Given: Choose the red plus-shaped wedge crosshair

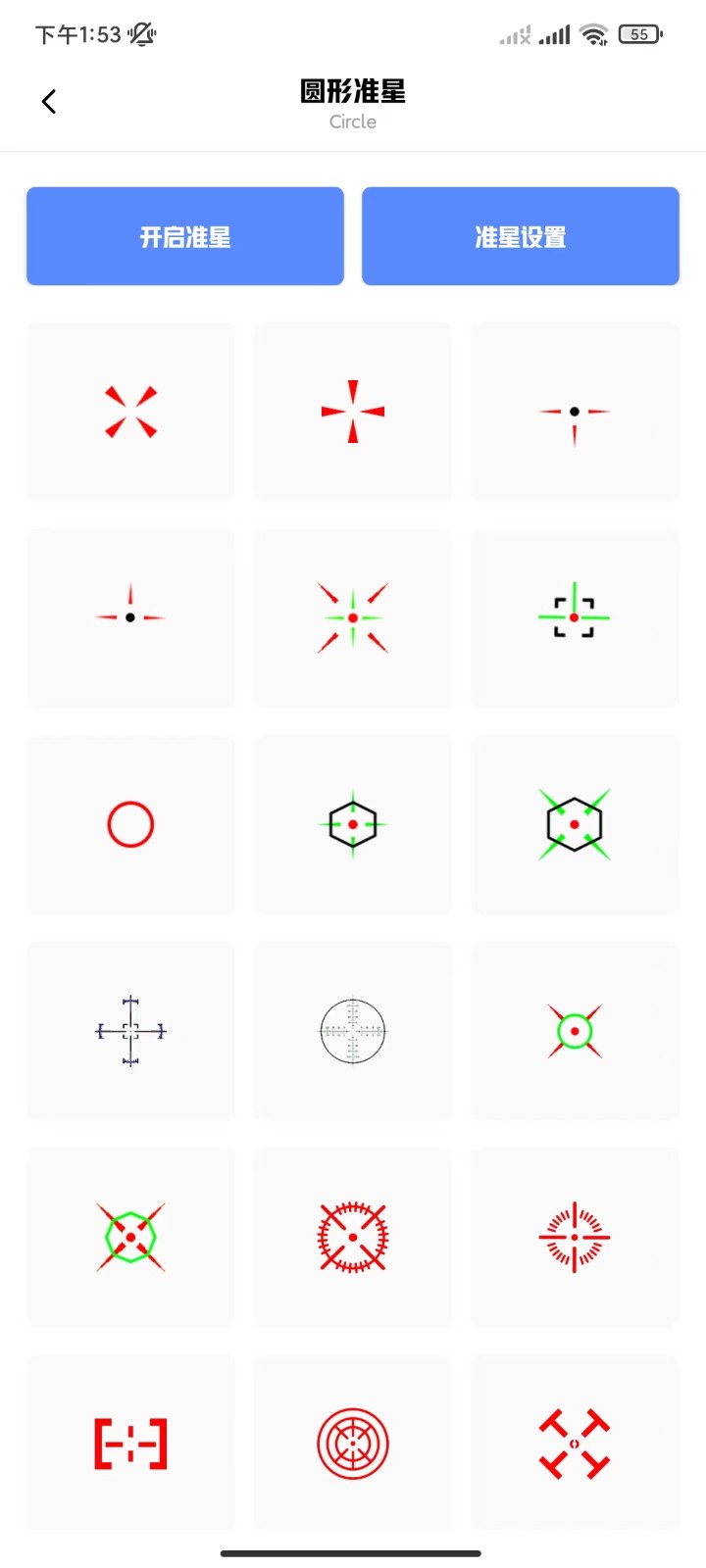Looking at the screenshot, I should pos(353,412).
